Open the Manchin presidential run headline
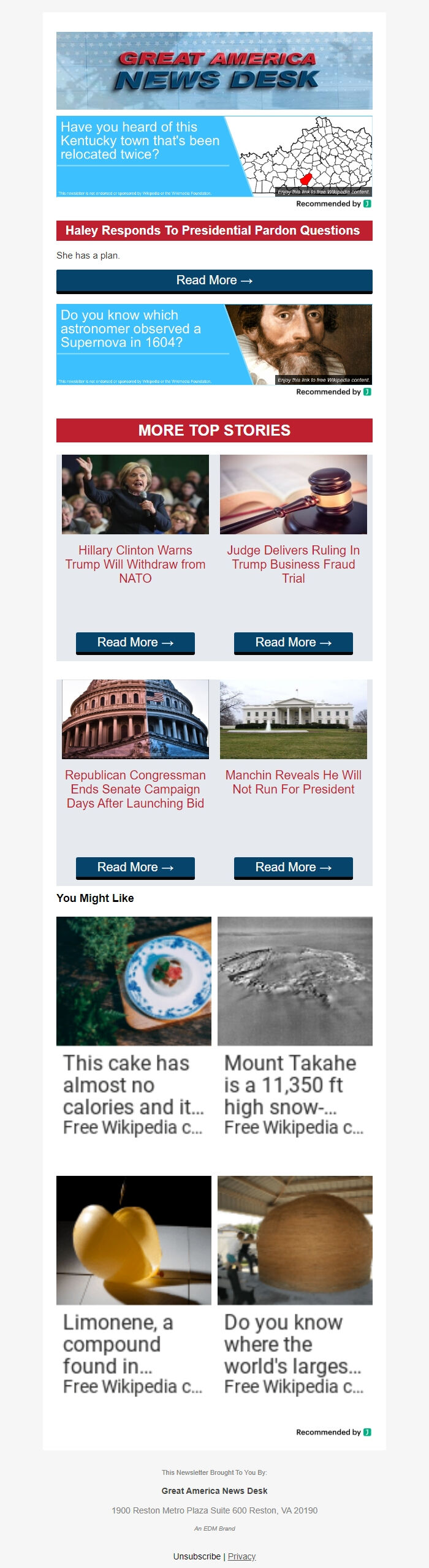 point(294,782)
